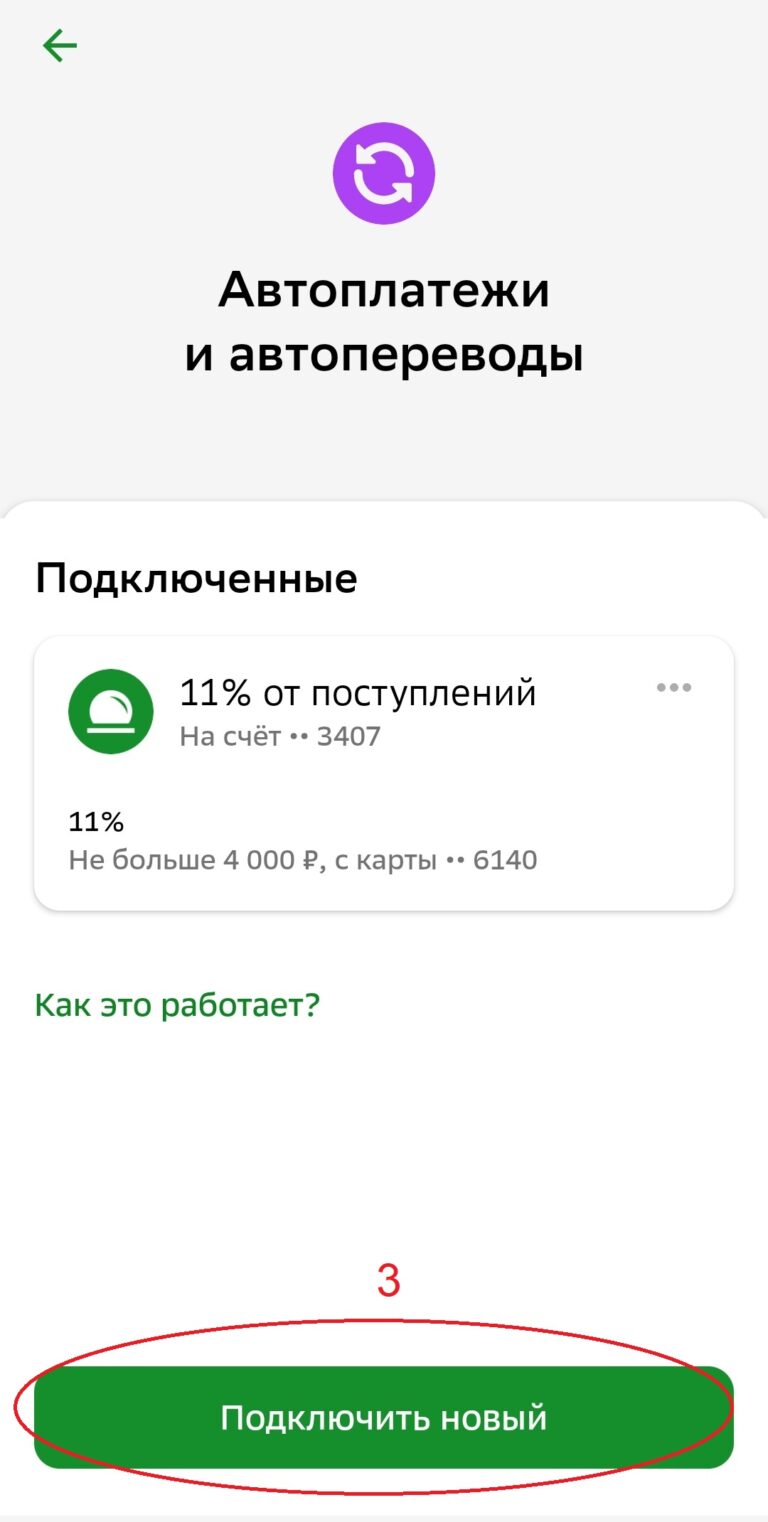This screenshot has height=1522, width=768.
Task: Select the card ending in 6140 detail
Action: [303, 859]
